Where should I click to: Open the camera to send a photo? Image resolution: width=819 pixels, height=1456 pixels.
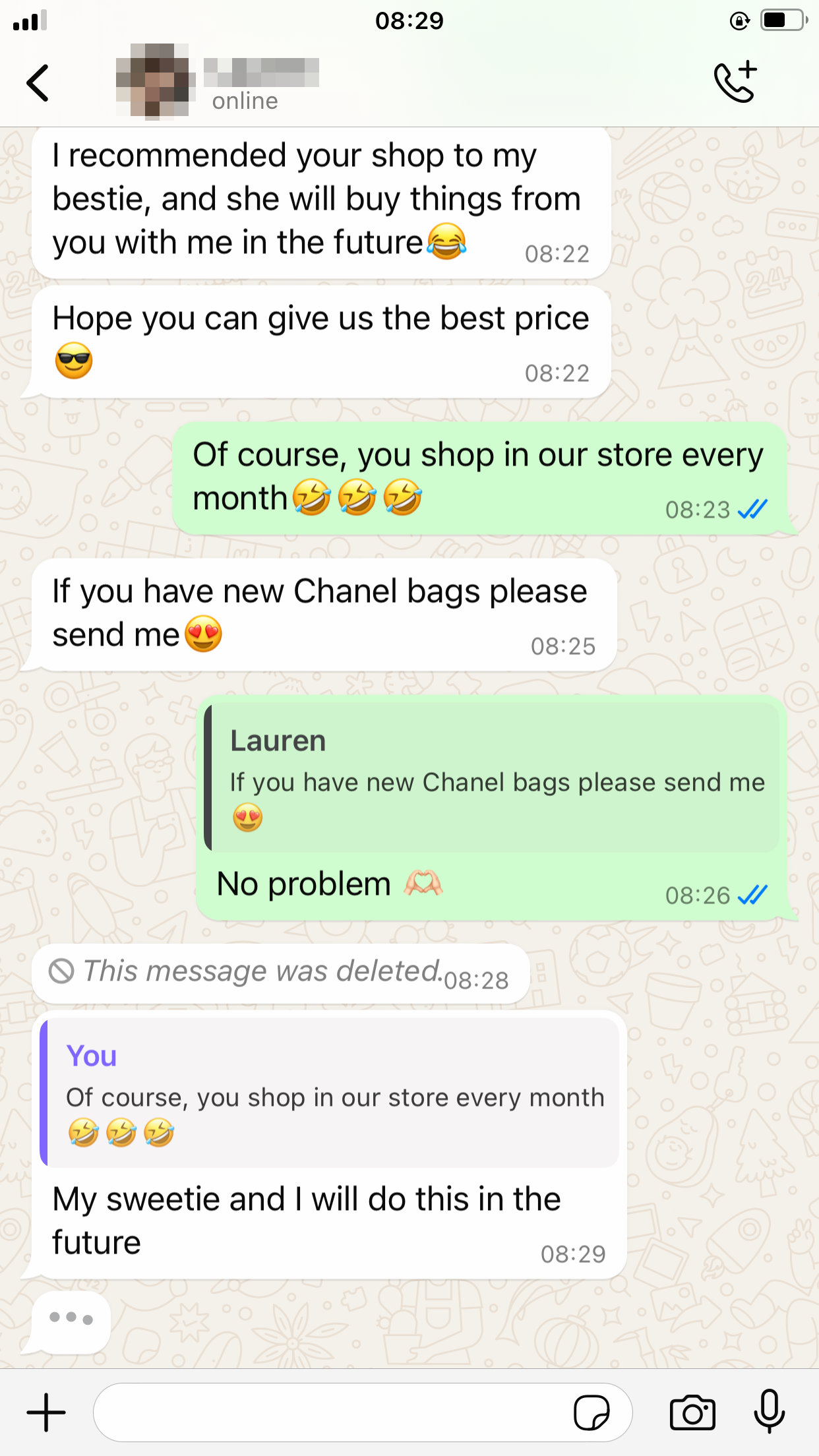tap(692, 1412)
